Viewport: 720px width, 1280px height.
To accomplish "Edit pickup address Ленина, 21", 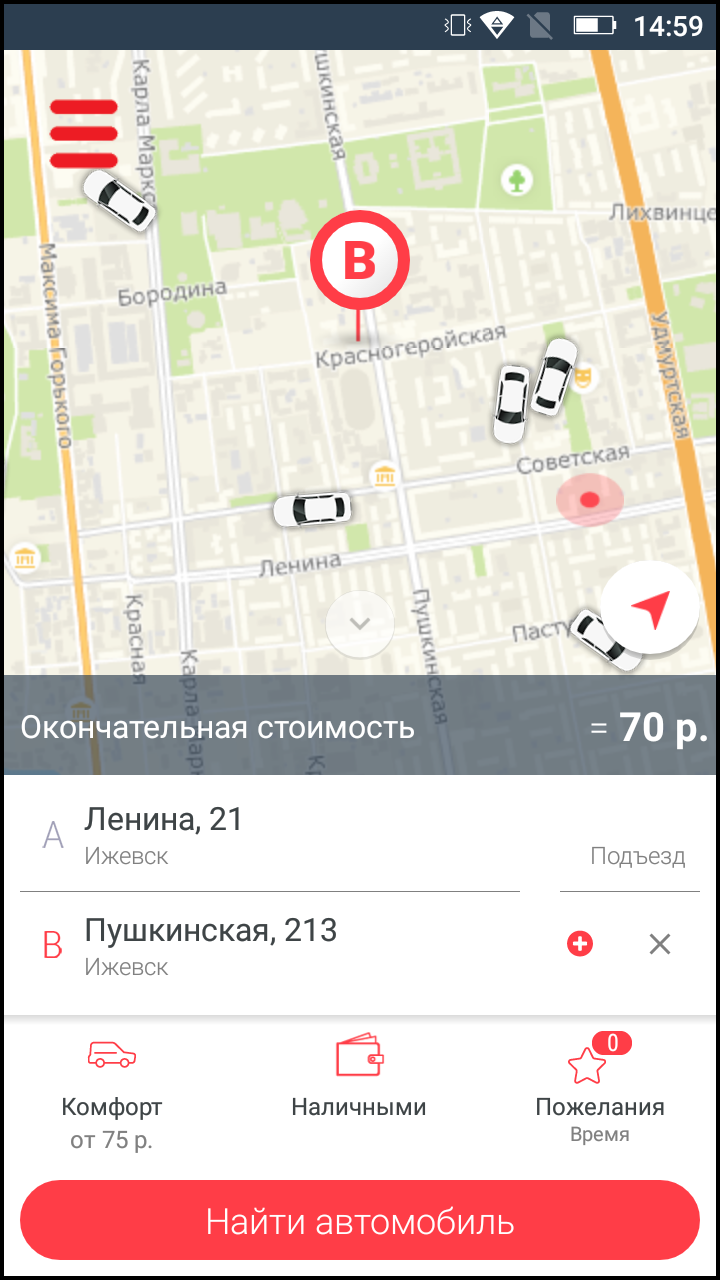I will (270, 835).
